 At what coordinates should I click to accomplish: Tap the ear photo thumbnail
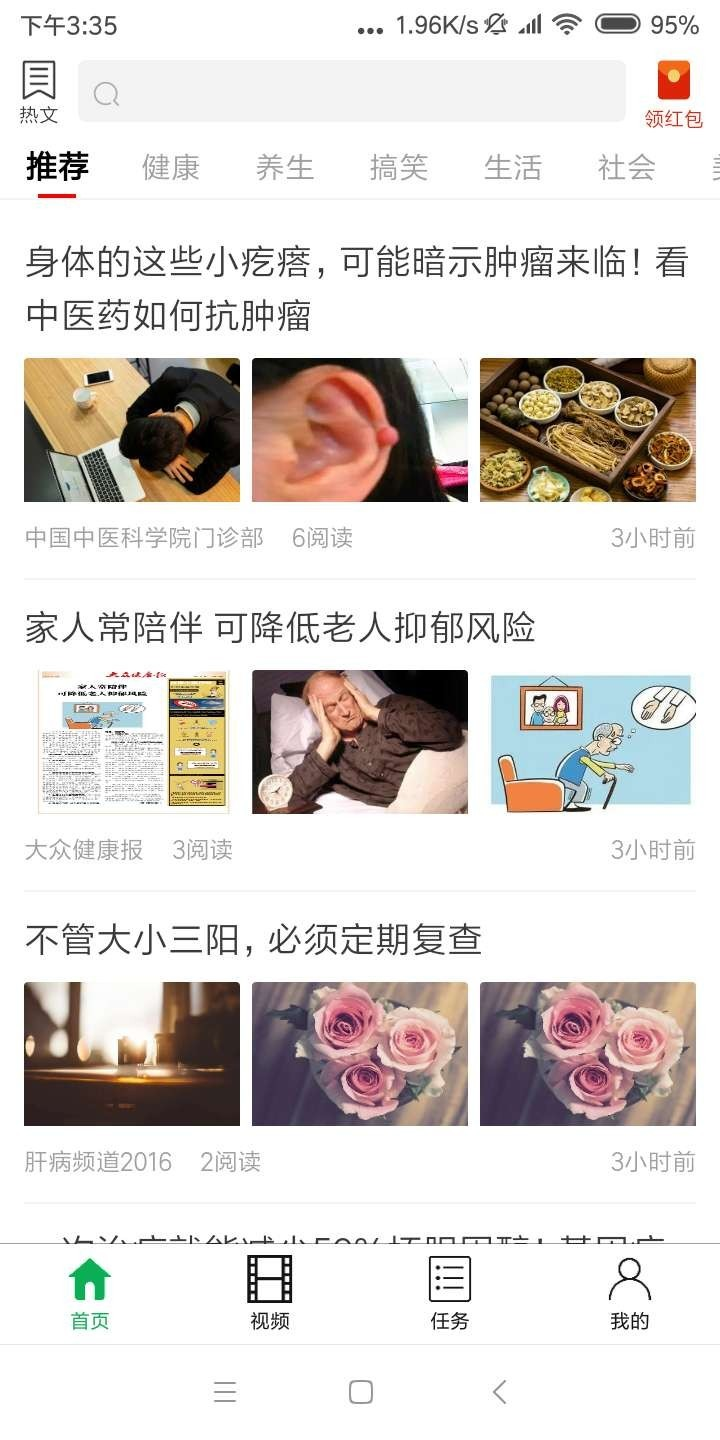pyautogui.click(x=359, y=429)
